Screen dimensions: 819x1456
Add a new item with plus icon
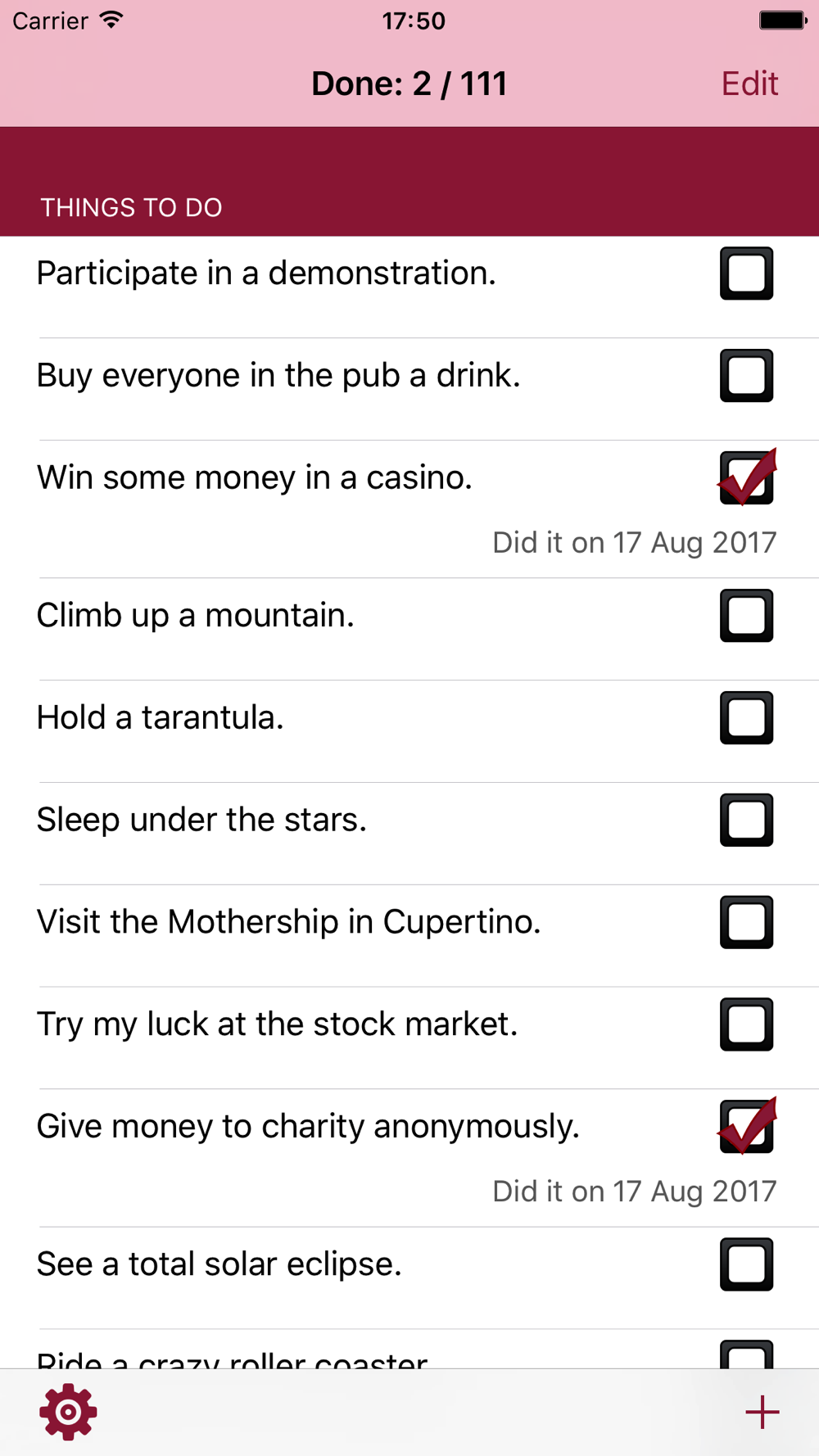pyautogui.click(x=762, y=1412)
